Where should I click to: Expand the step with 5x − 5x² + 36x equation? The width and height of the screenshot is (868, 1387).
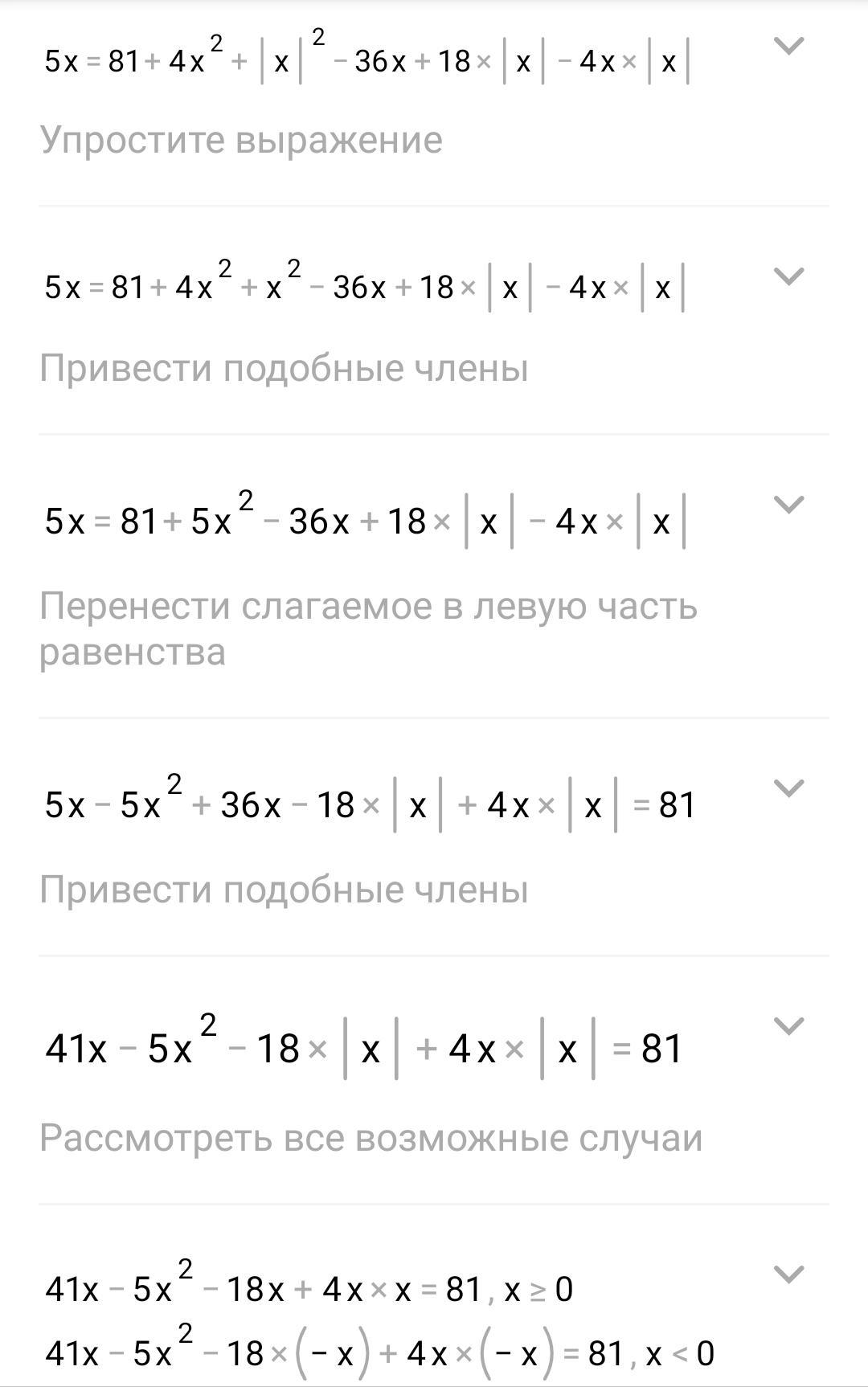pyautogui.click(x=788, y=788)
